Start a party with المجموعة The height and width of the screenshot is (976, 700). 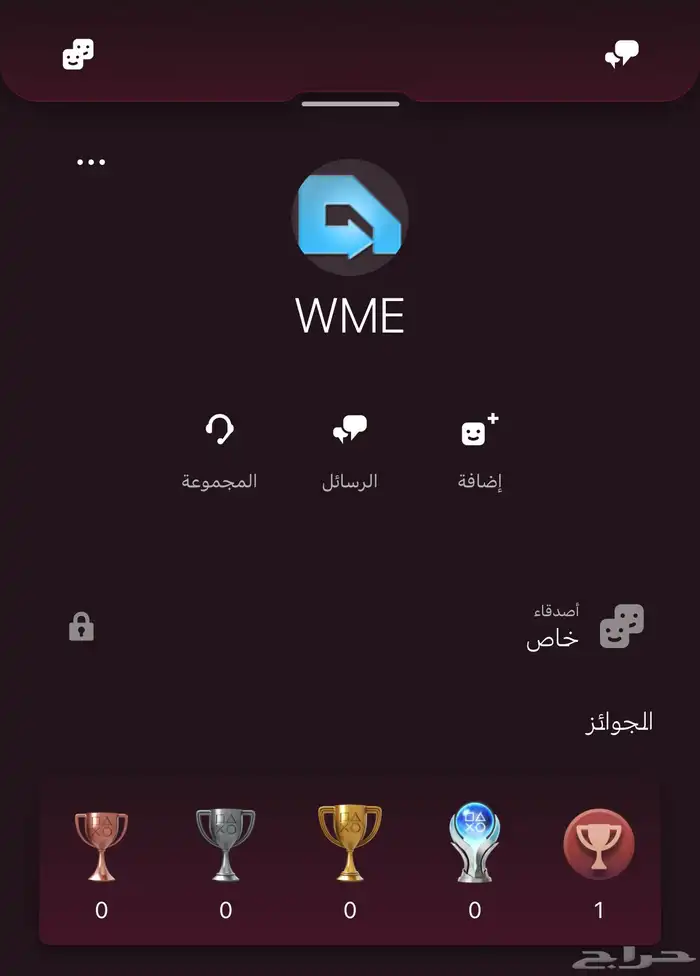(x=219, y=453)
